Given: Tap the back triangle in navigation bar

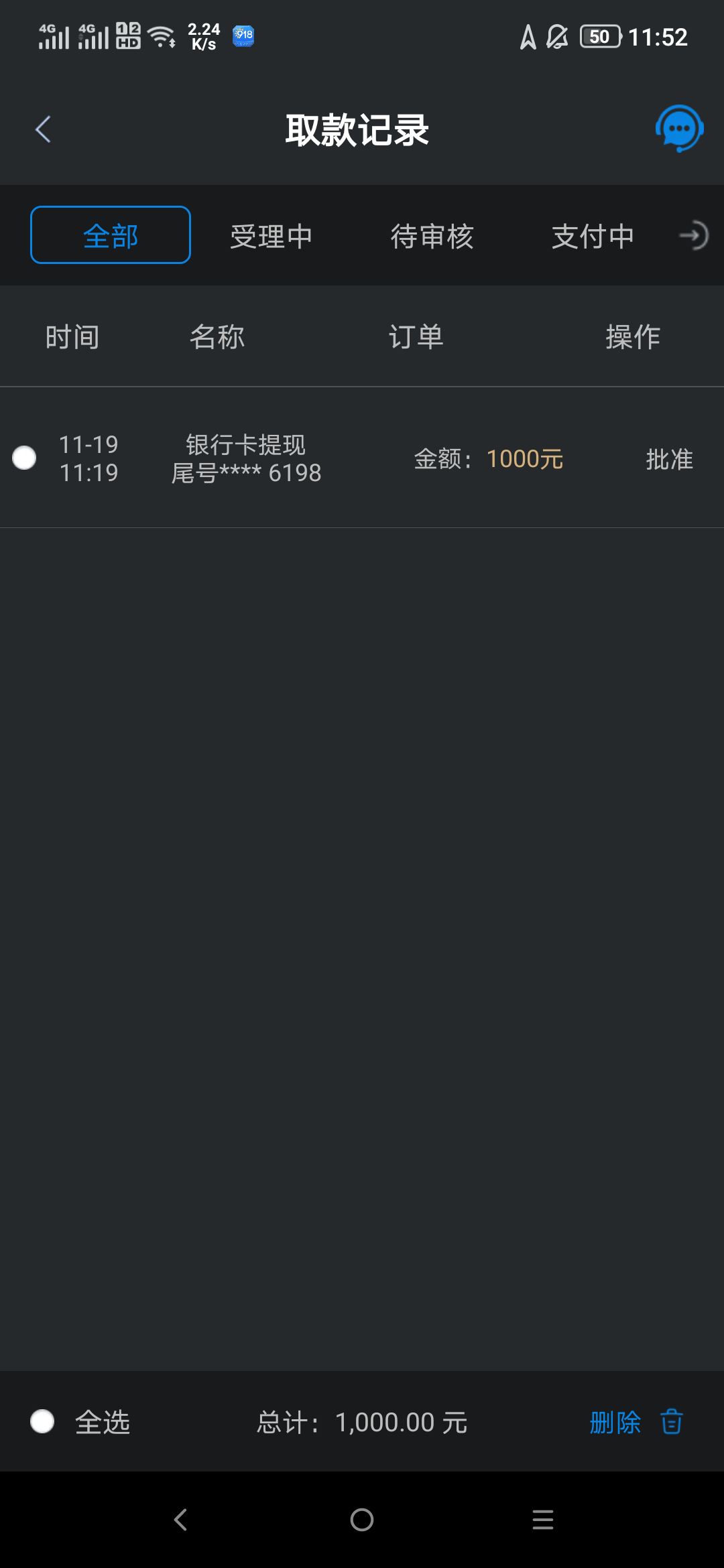Looking at the screenshot, I should [180, 1520].
